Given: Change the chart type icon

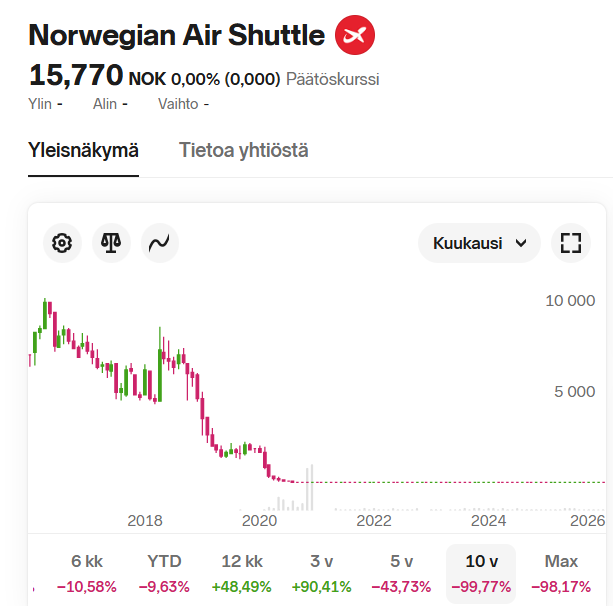Looking at the screenshot, I should tap(159, 243).
